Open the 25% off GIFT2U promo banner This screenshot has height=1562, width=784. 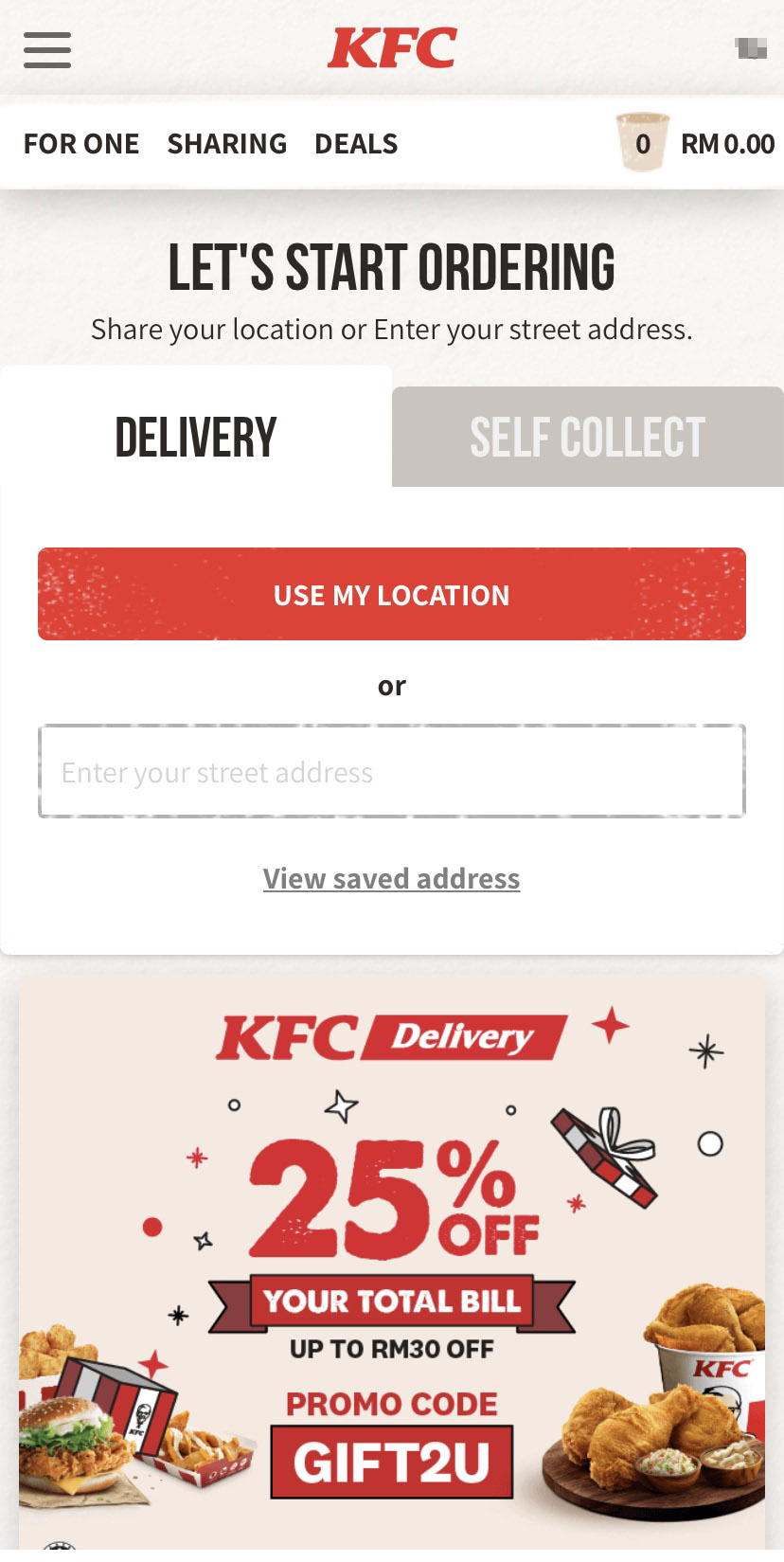(x=392, y=1260)
